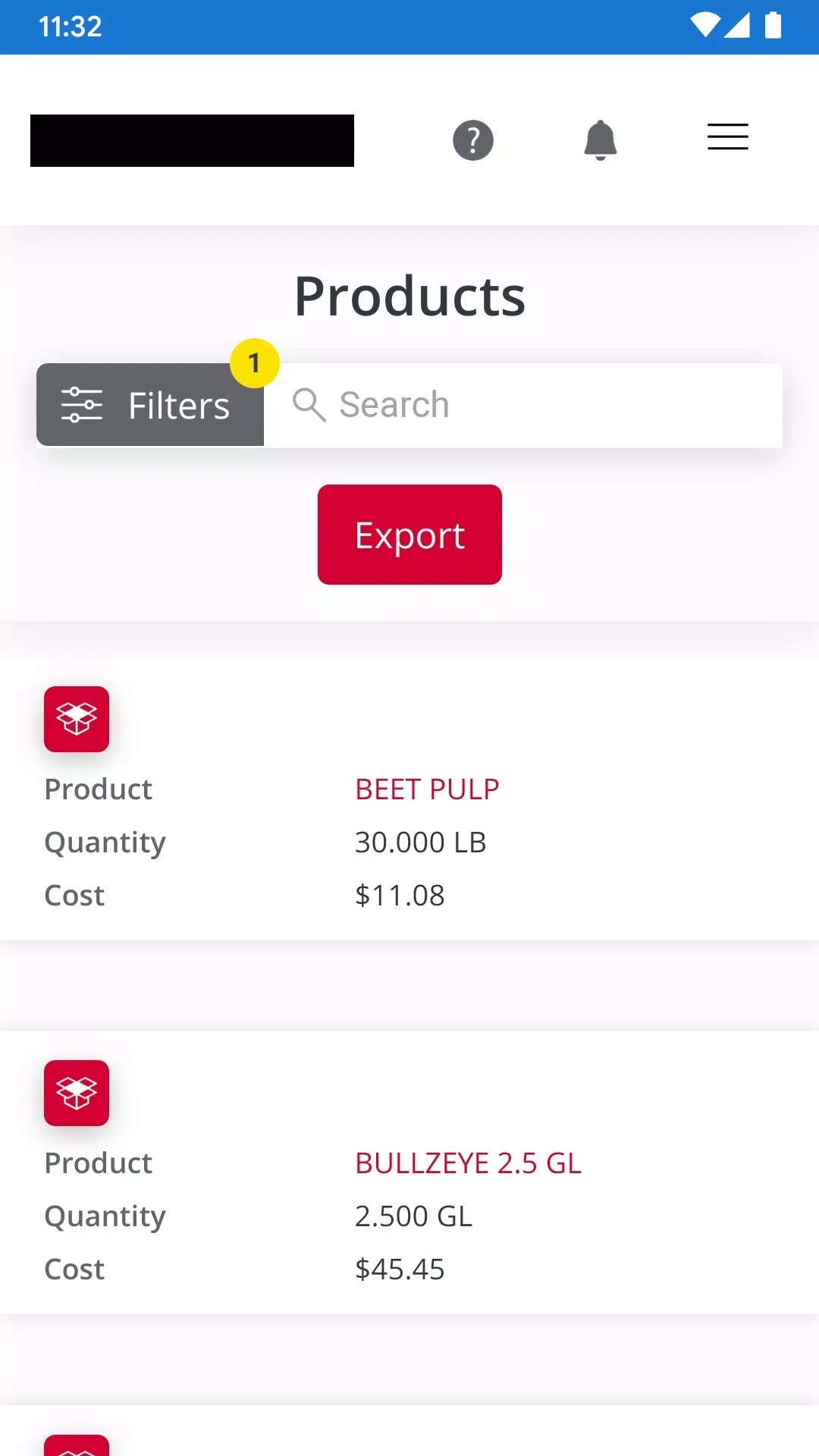Image resolution: width=819 pixels, height=1456 pixels.
Task: Open the hamburger menu
Action: tap(728, 137)
